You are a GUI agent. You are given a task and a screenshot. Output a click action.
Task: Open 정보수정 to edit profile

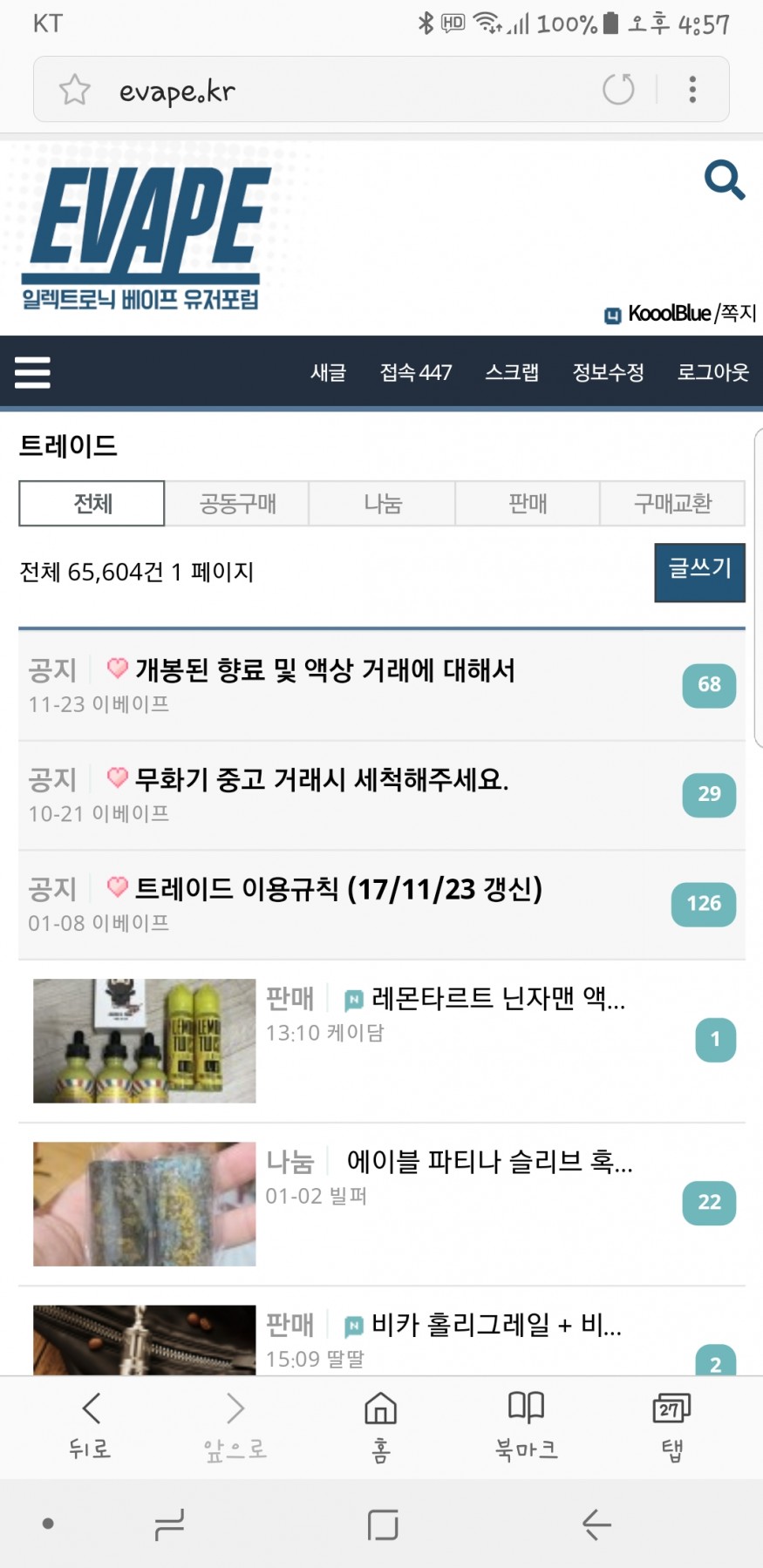608,372
